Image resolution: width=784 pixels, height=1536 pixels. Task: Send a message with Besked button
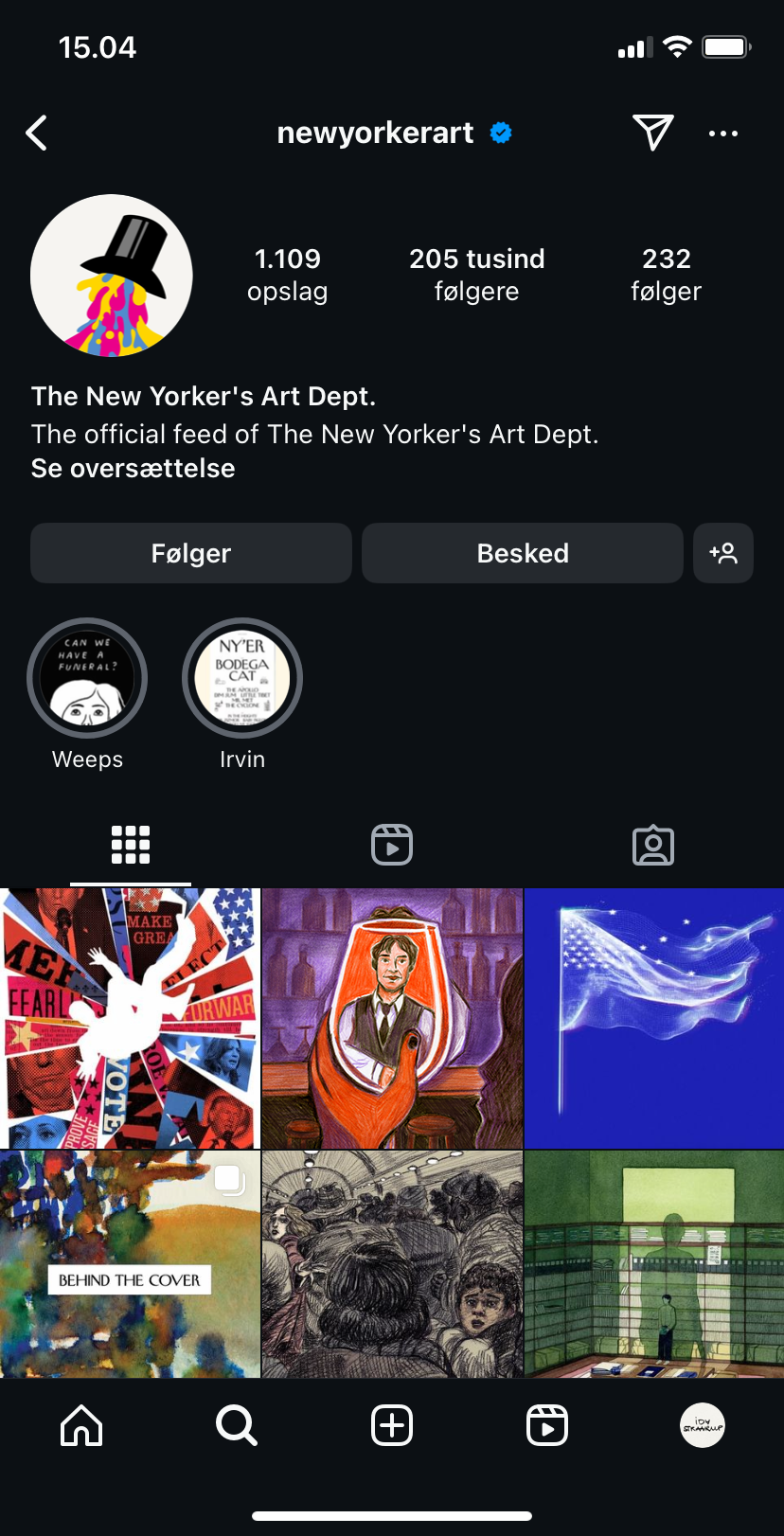[x=523, y=553]
